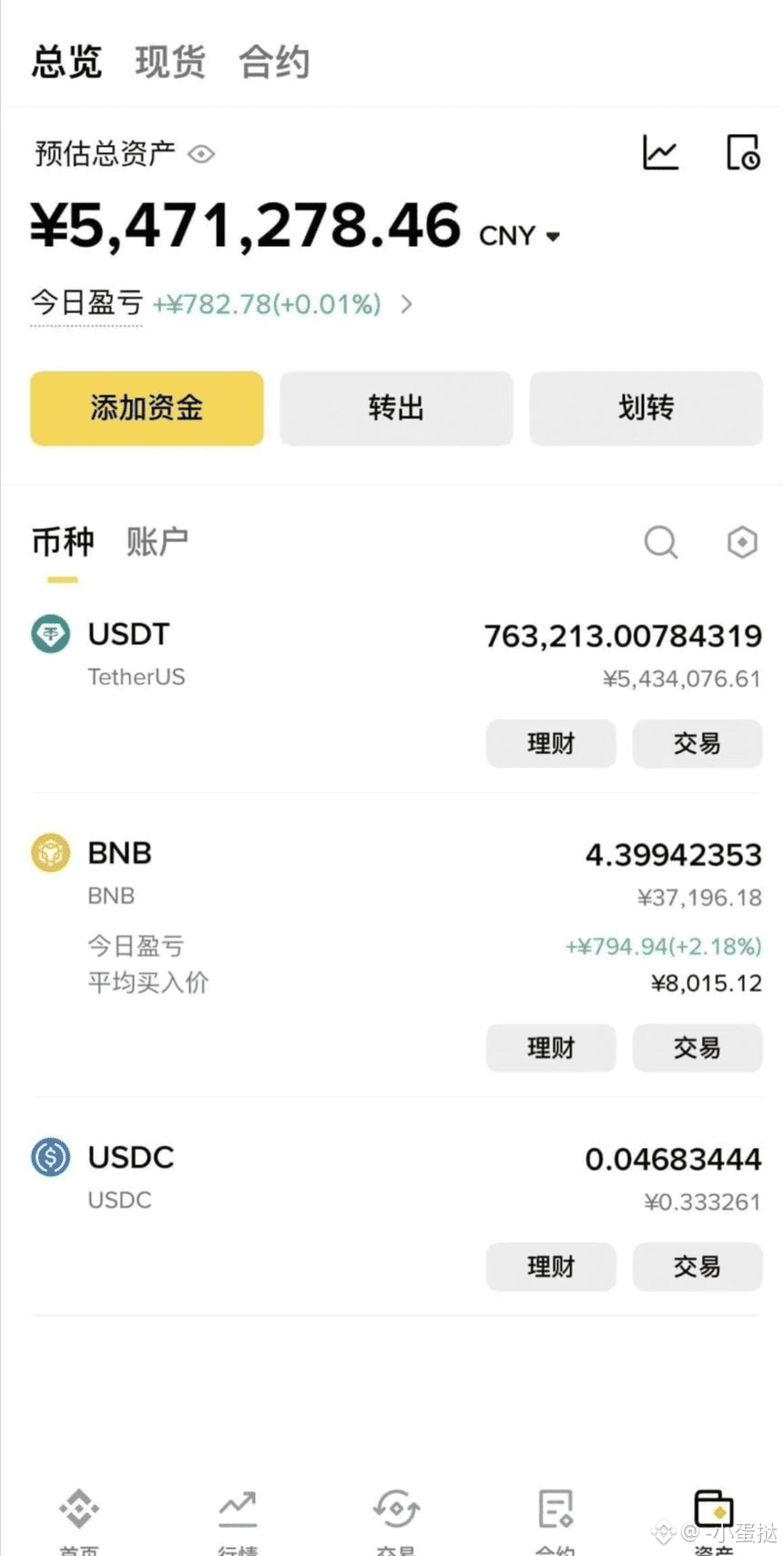Viewport: 784px width, 1556px height.
Task: Tap the 添加资金 button
Action: point(147,408)
